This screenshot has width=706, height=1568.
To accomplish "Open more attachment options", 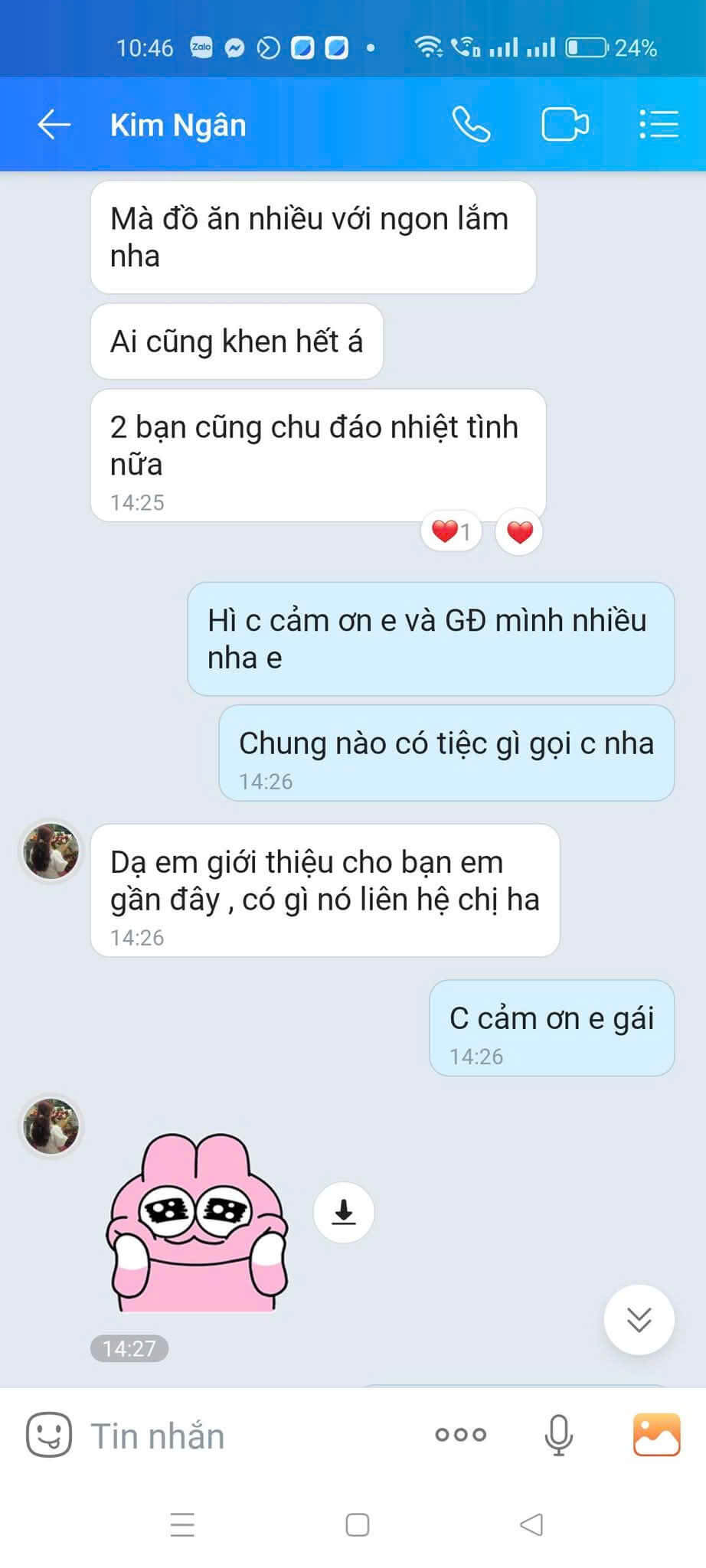I will [x=460, y=1435].
